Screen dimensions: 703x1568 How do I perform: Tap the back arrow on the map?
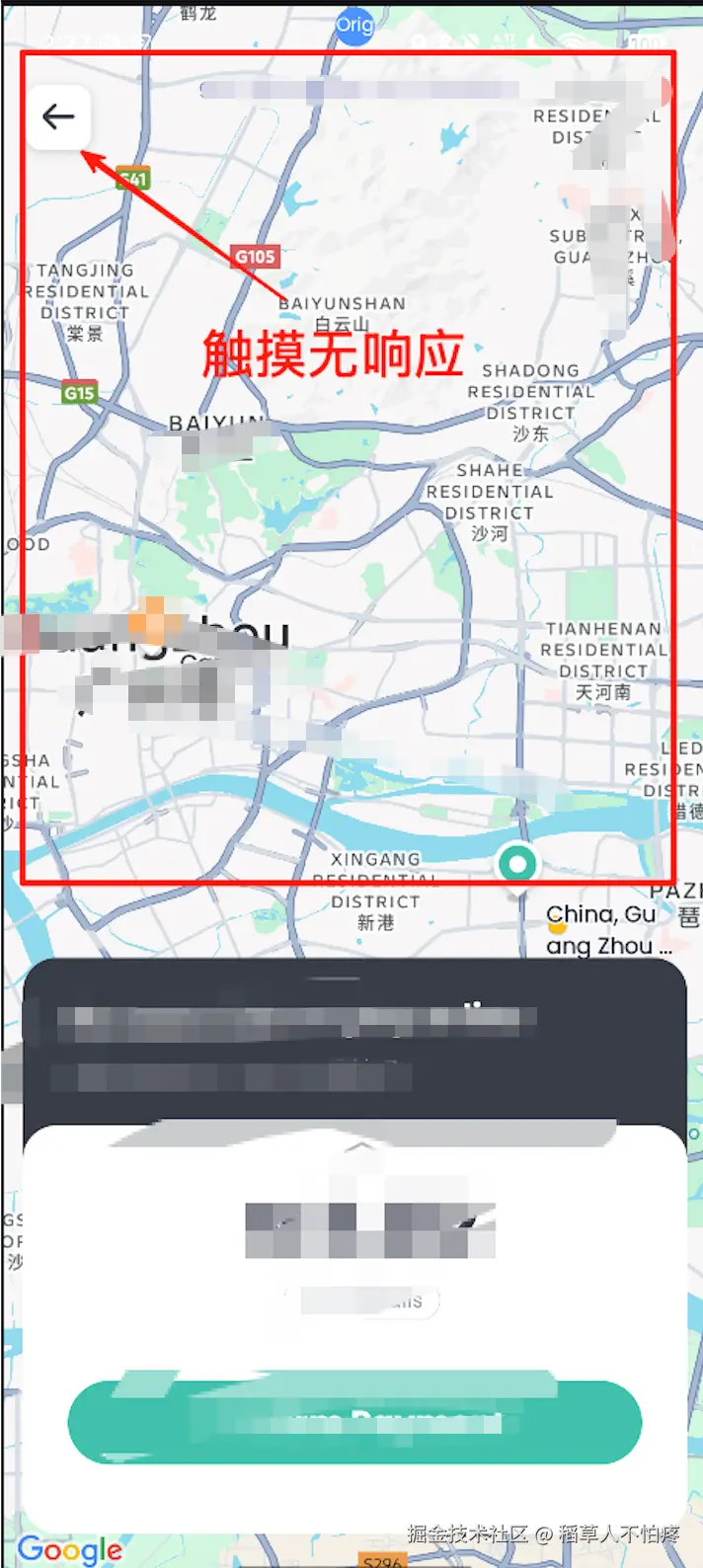58,118
